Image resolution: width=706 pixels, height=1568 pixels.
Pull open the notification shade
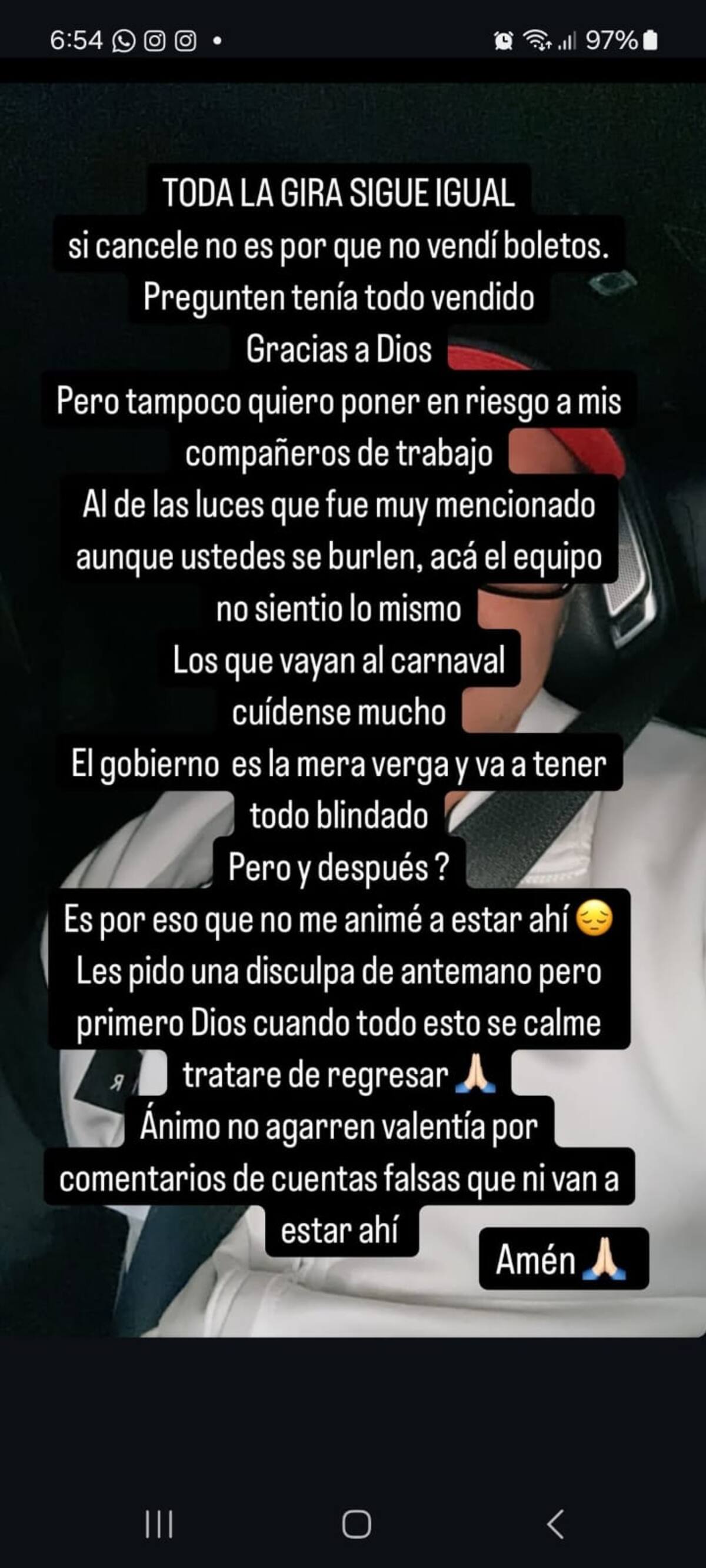(354, 39)
